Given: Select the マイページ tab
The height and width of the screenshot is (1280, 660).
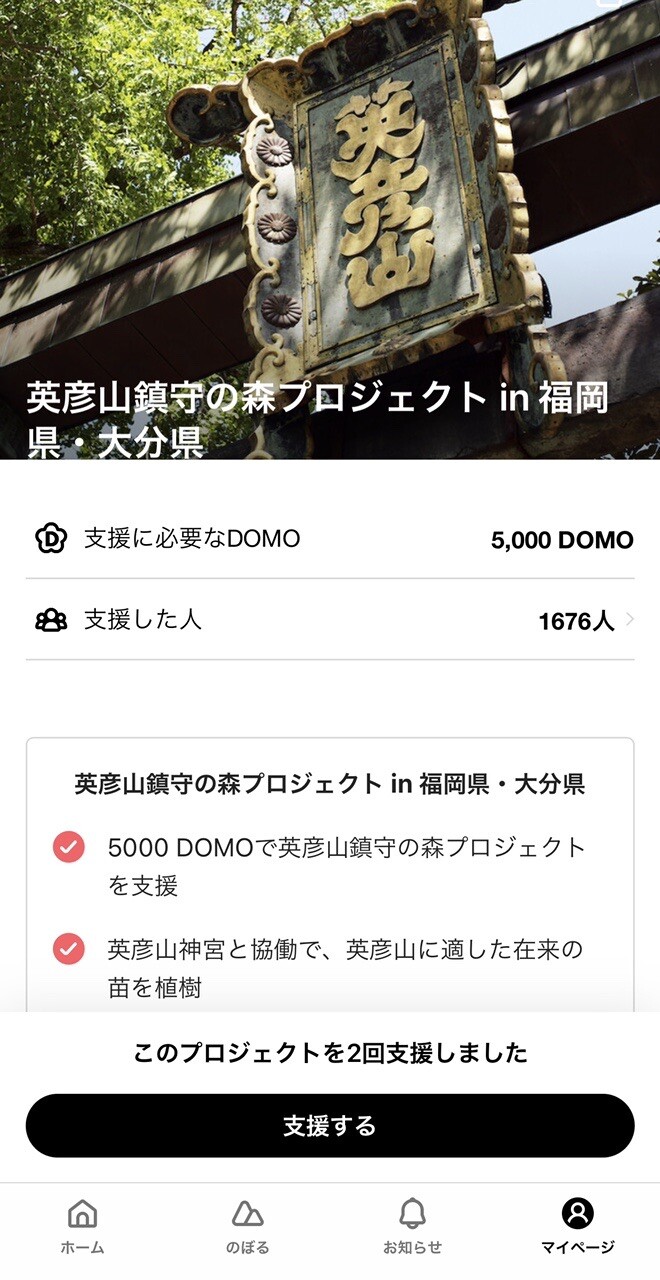Looking at the screenshot, I should click(577, 1226).
